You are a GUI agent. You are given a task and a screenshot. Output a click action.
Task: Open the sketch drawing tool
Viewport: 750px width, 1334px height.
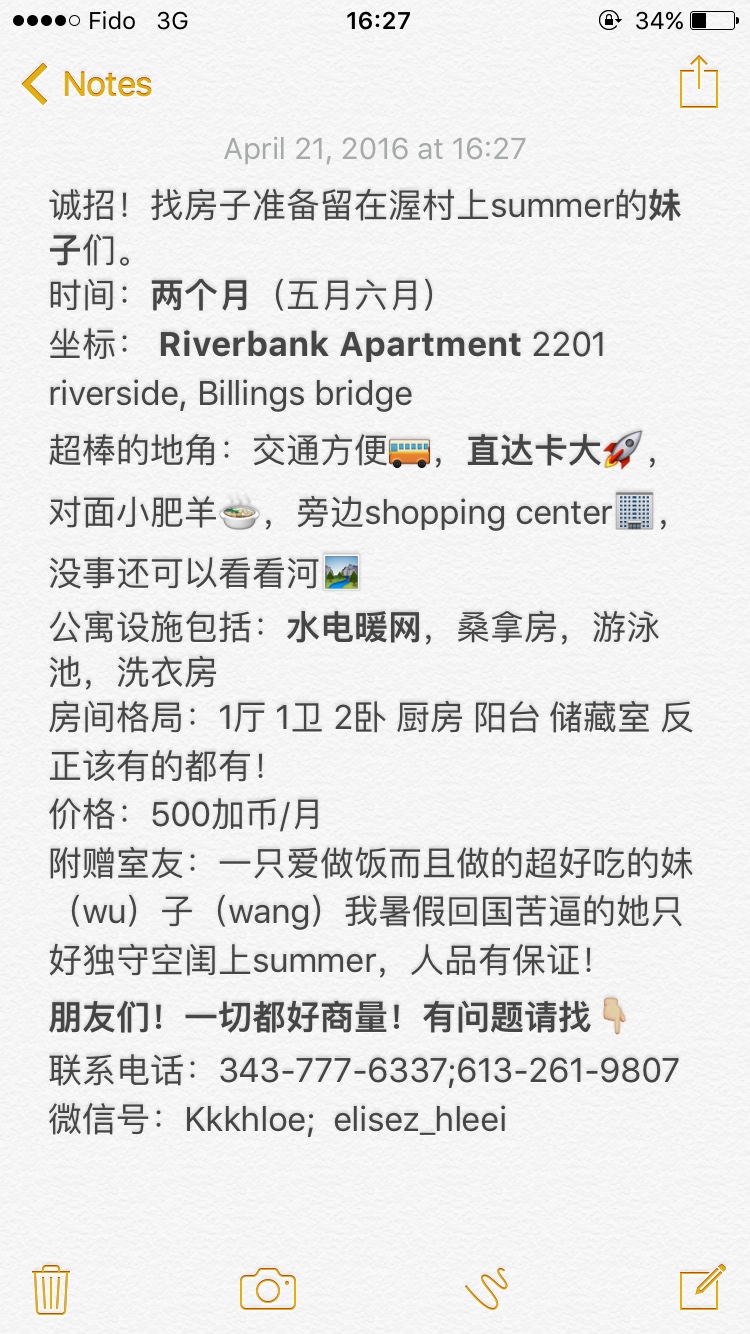[487, 1287]
